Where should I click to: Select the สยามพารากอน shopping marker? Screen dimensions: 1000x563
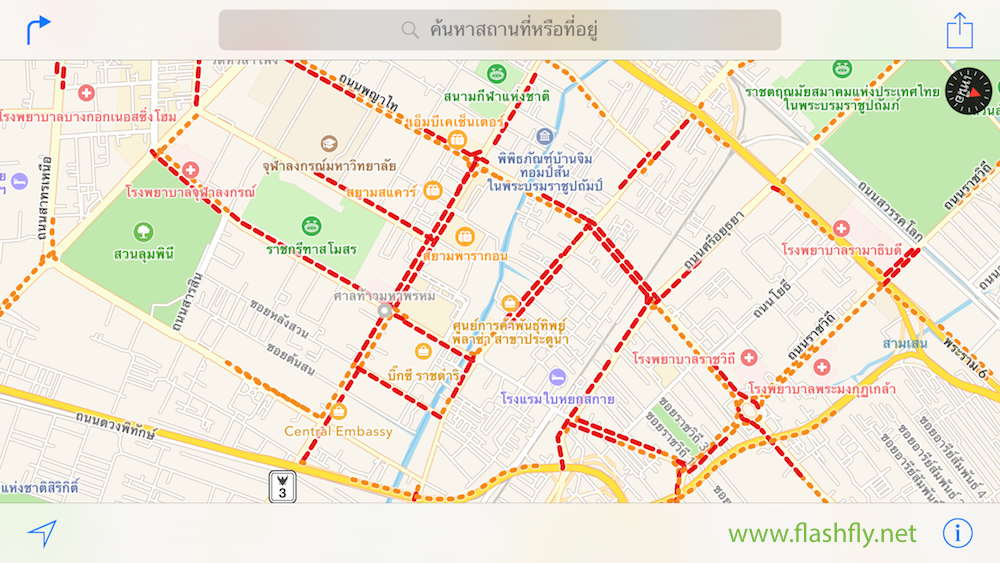(x=464, y=236)
